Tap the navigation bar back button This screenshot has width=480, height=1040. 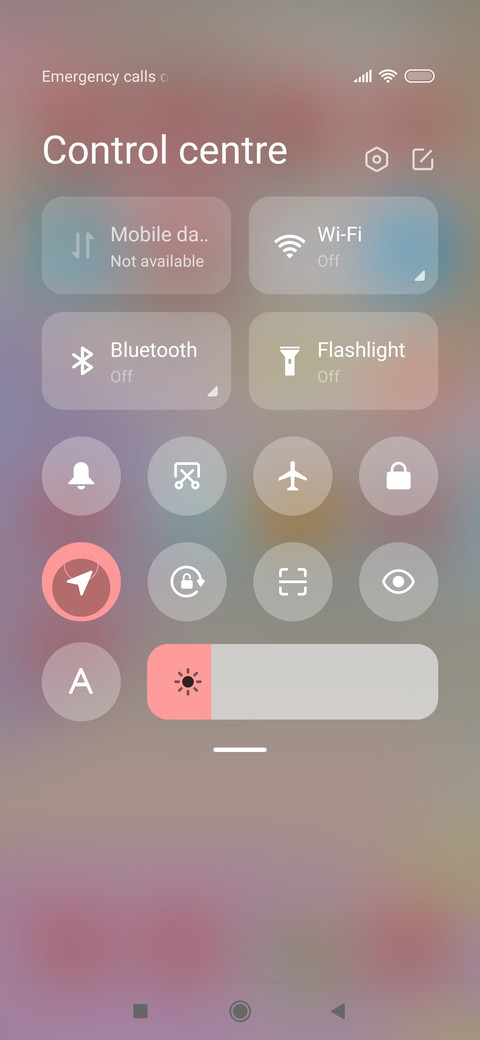coord(338,1011)
